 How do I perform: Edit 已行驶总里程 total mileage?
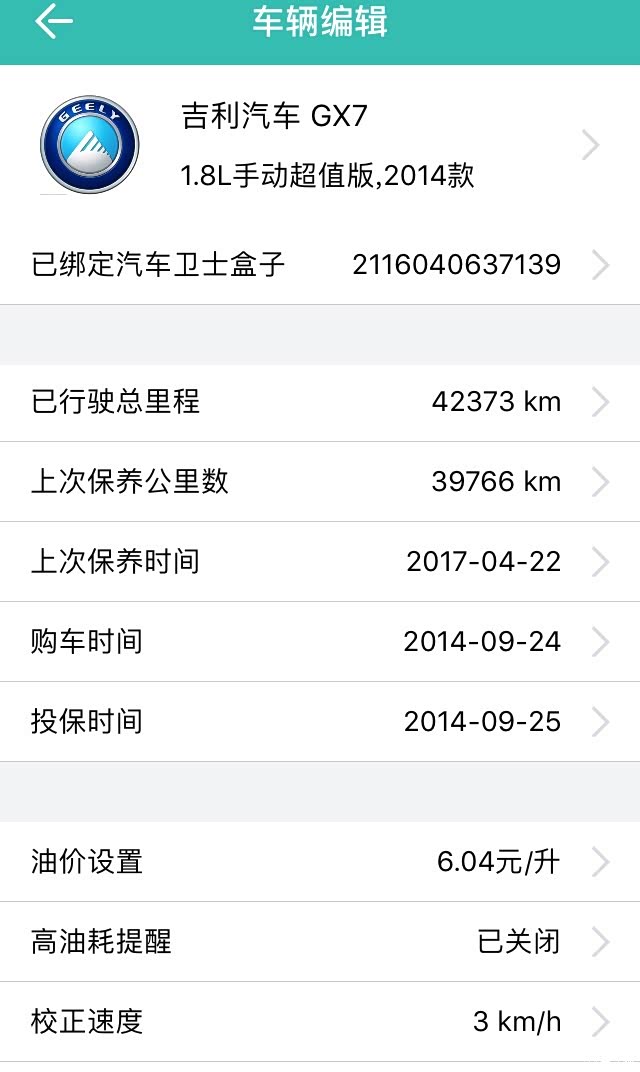click(320, 402)
